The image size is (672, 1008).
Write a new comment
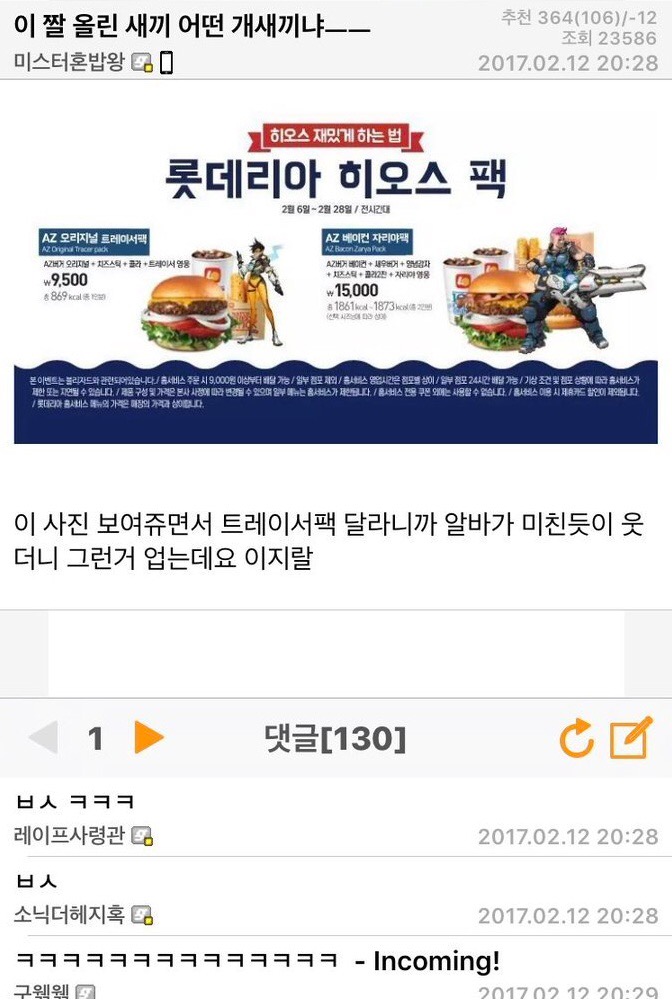631,738
